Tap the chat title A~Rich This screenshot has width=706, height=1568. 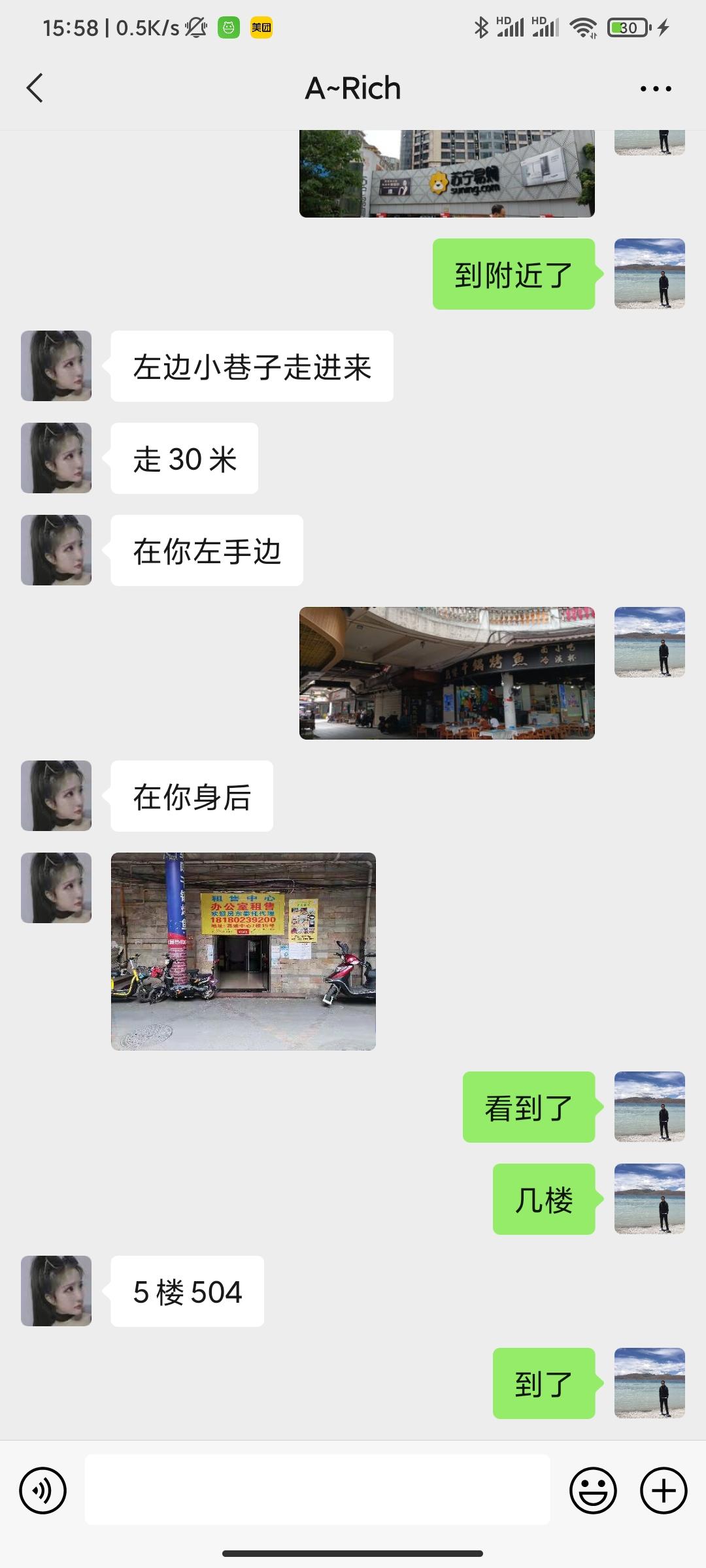(352, 87)
